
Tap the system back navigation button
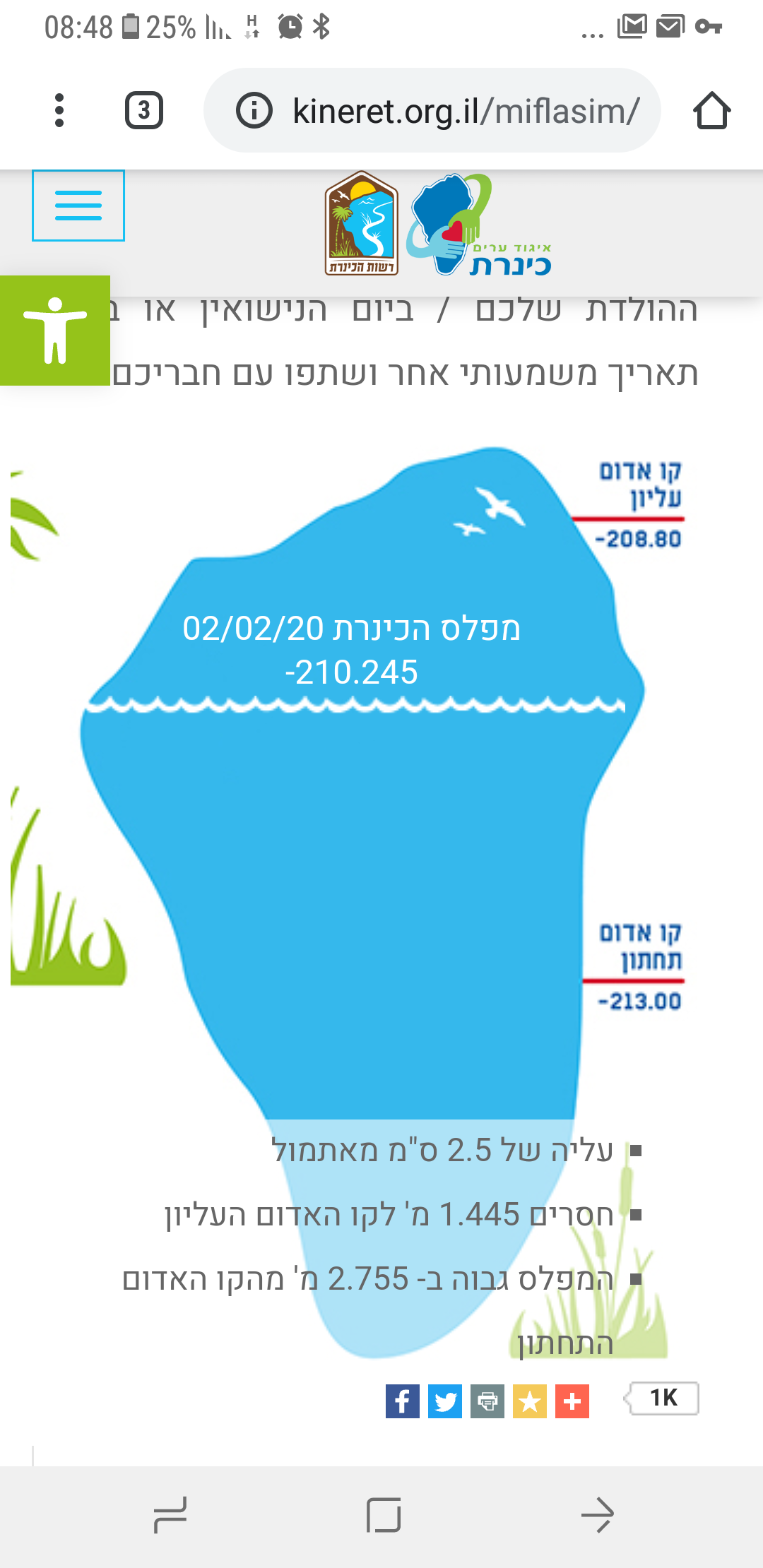tap(598, 1516)
